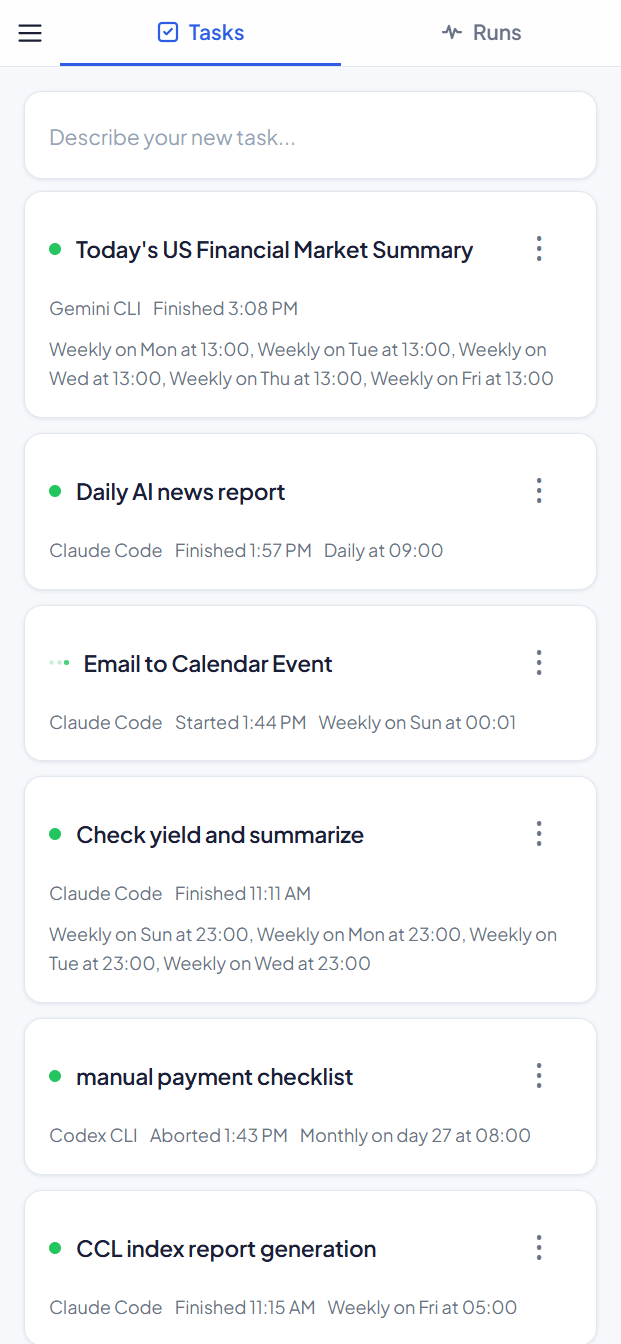This screenshot has width=621, height=1344.
Task: Open the menu for manual payment checklist
Action: pyautogui.click(x=539, y=1076)
